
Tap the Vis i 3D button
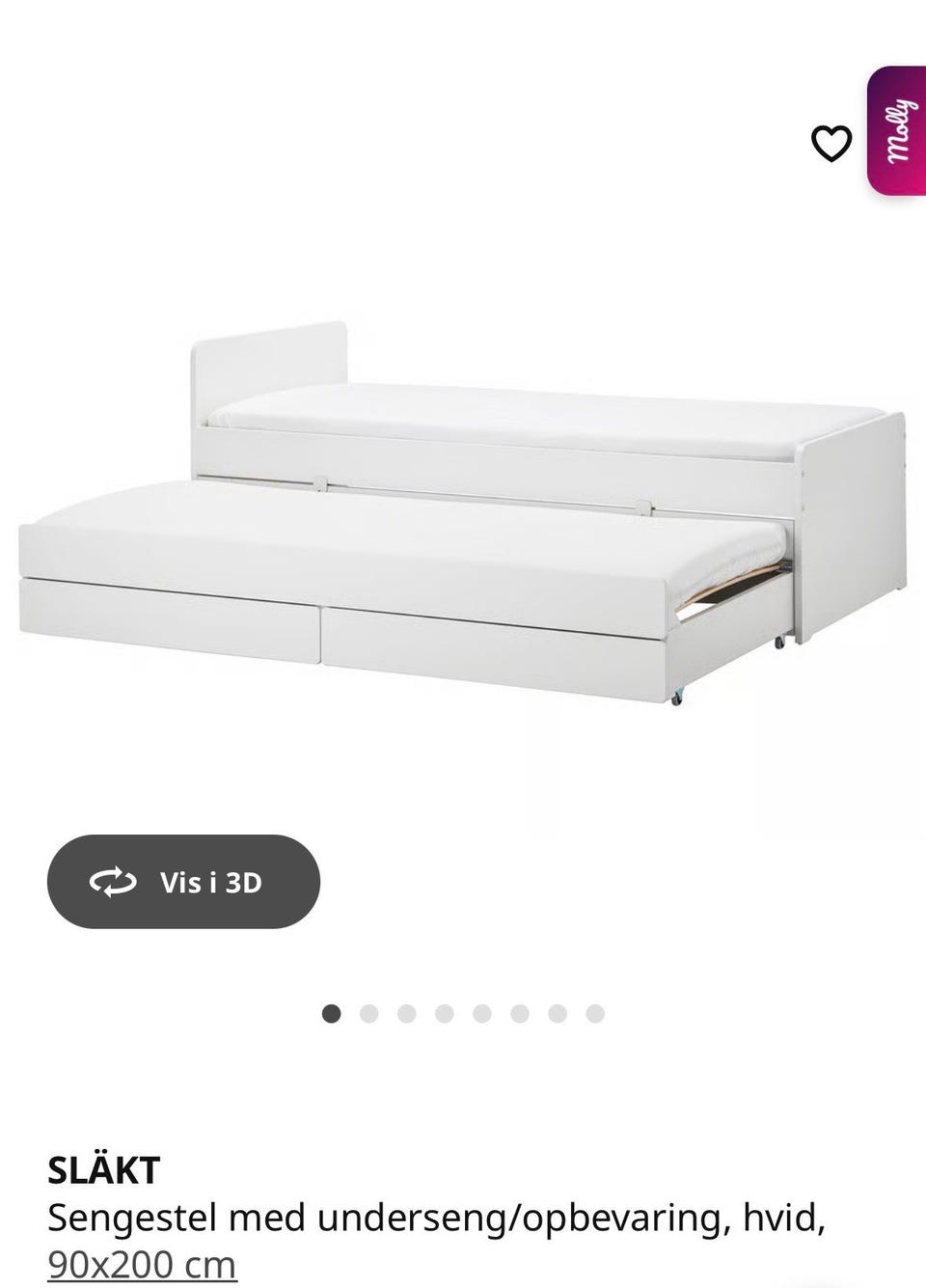183,882
